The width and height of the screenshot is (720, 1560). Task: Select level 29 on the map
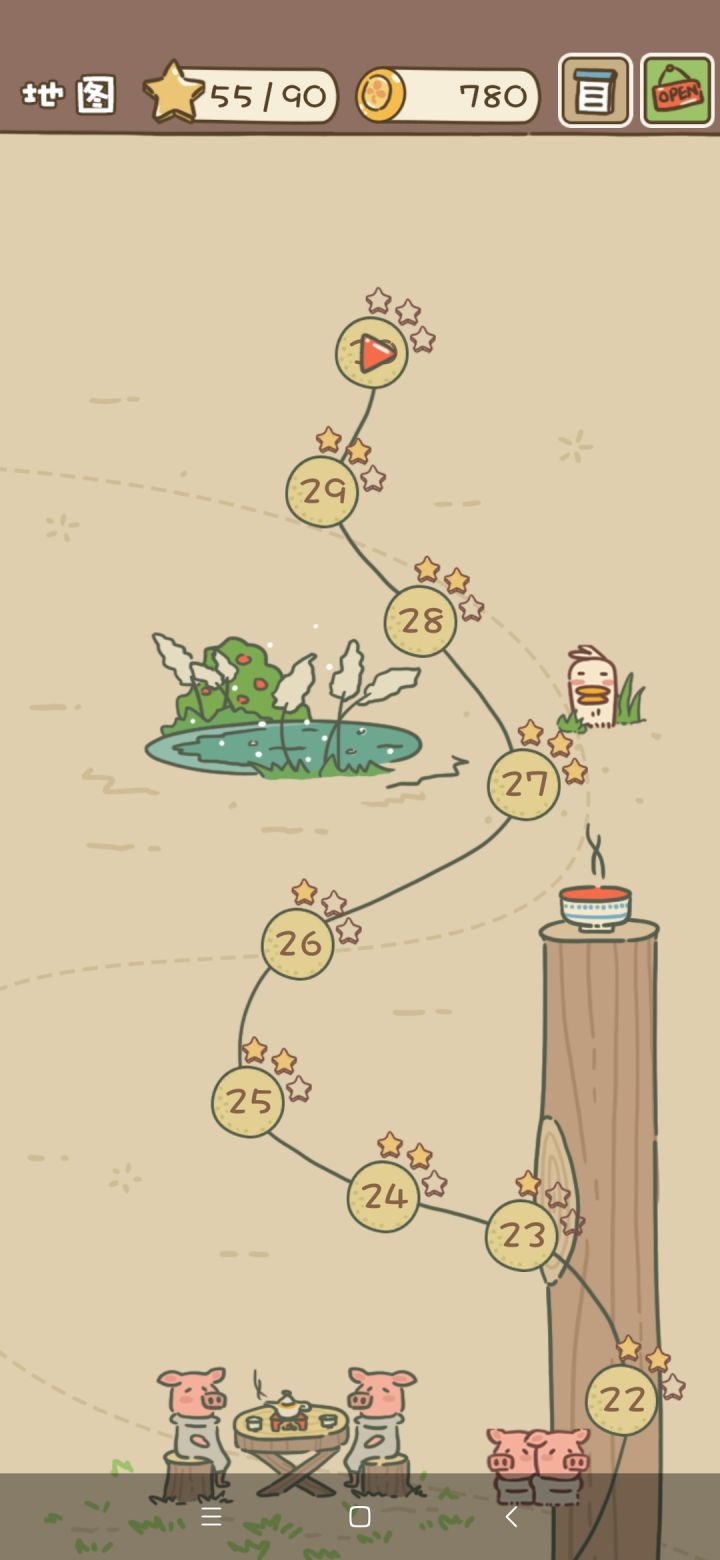click(322, 491)
